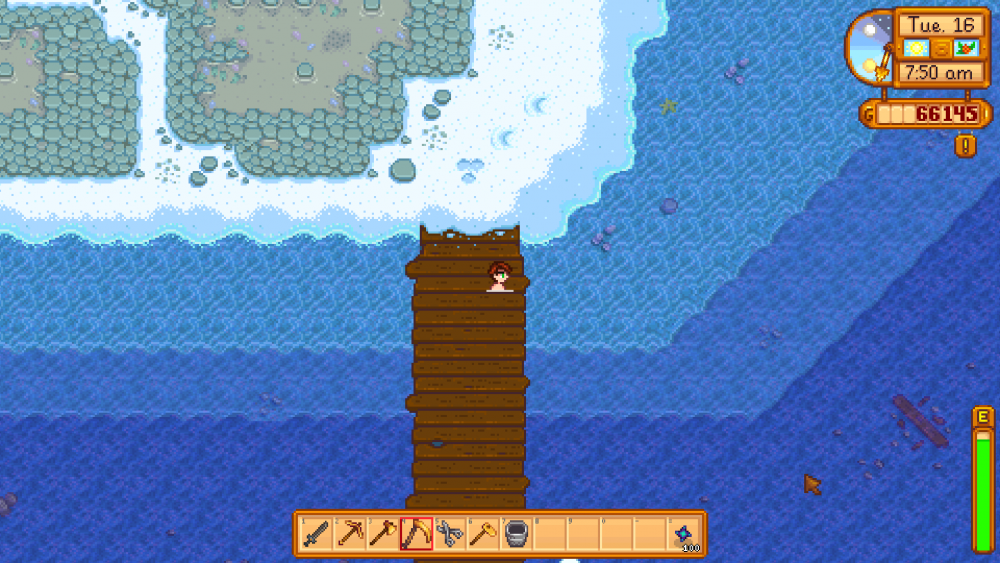Screen dimensions: 1000x563
Task: Switch to the shears tool
Action: click(448, 534)
